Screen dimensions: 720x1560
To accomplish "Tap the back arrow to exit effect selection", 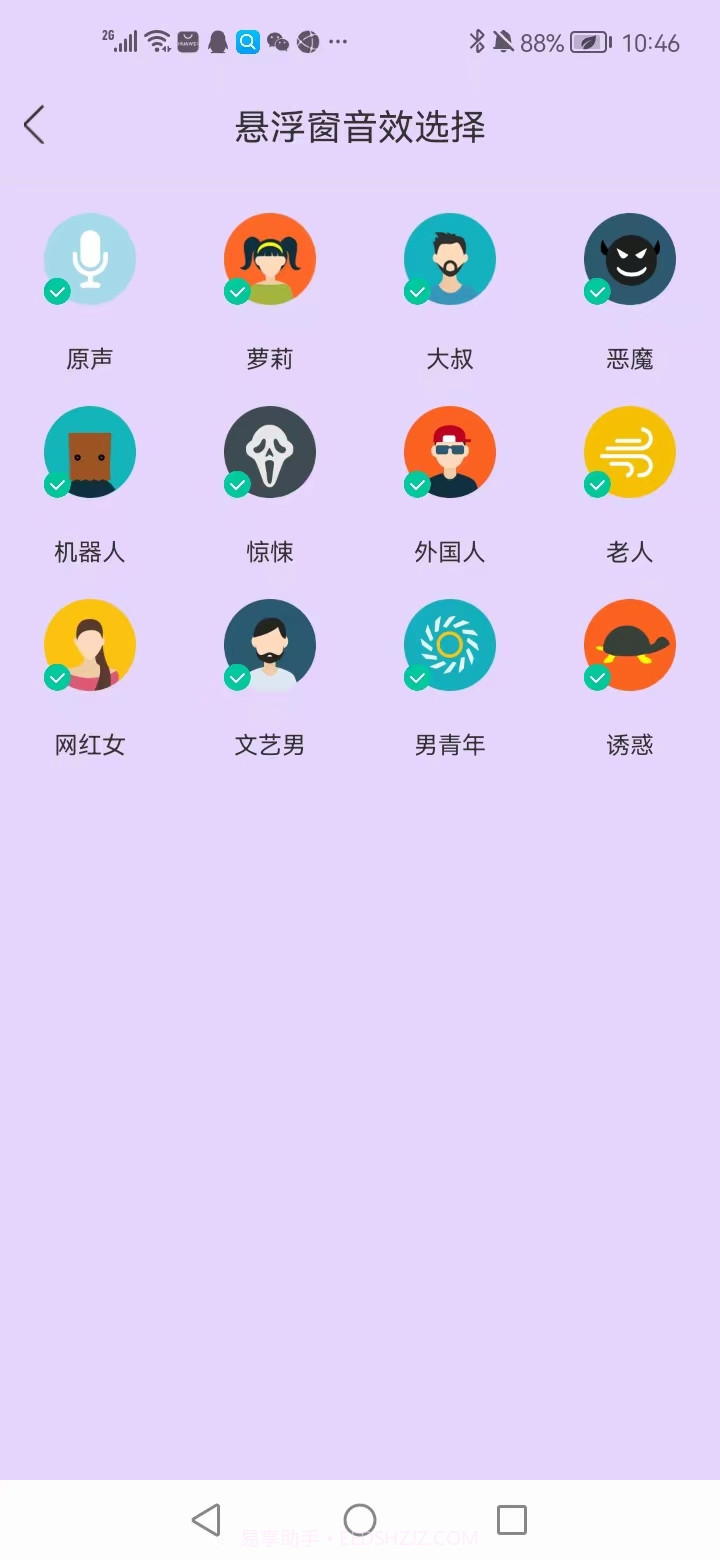I will click(35, 125).
